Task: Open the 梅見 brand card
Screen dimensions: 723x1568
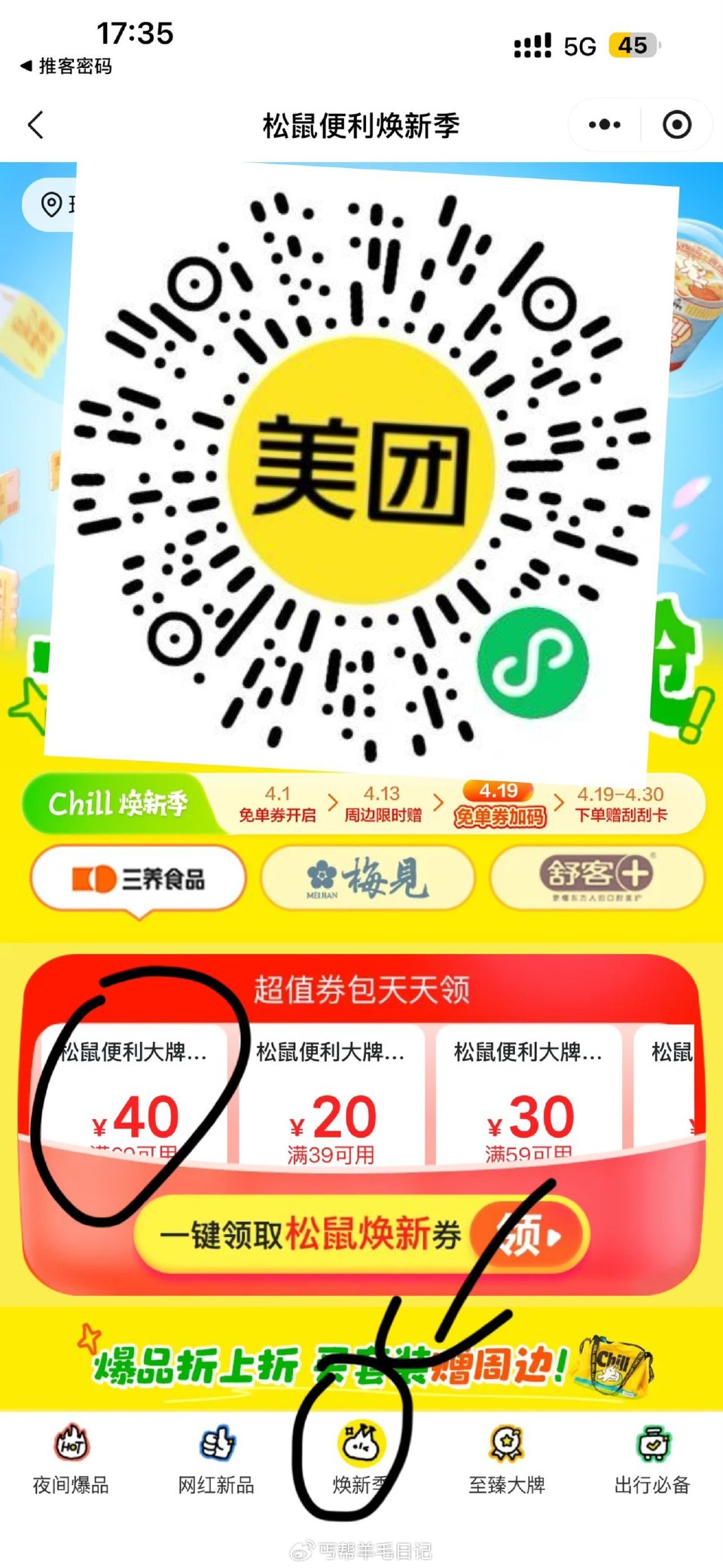Action: point(367,878)
